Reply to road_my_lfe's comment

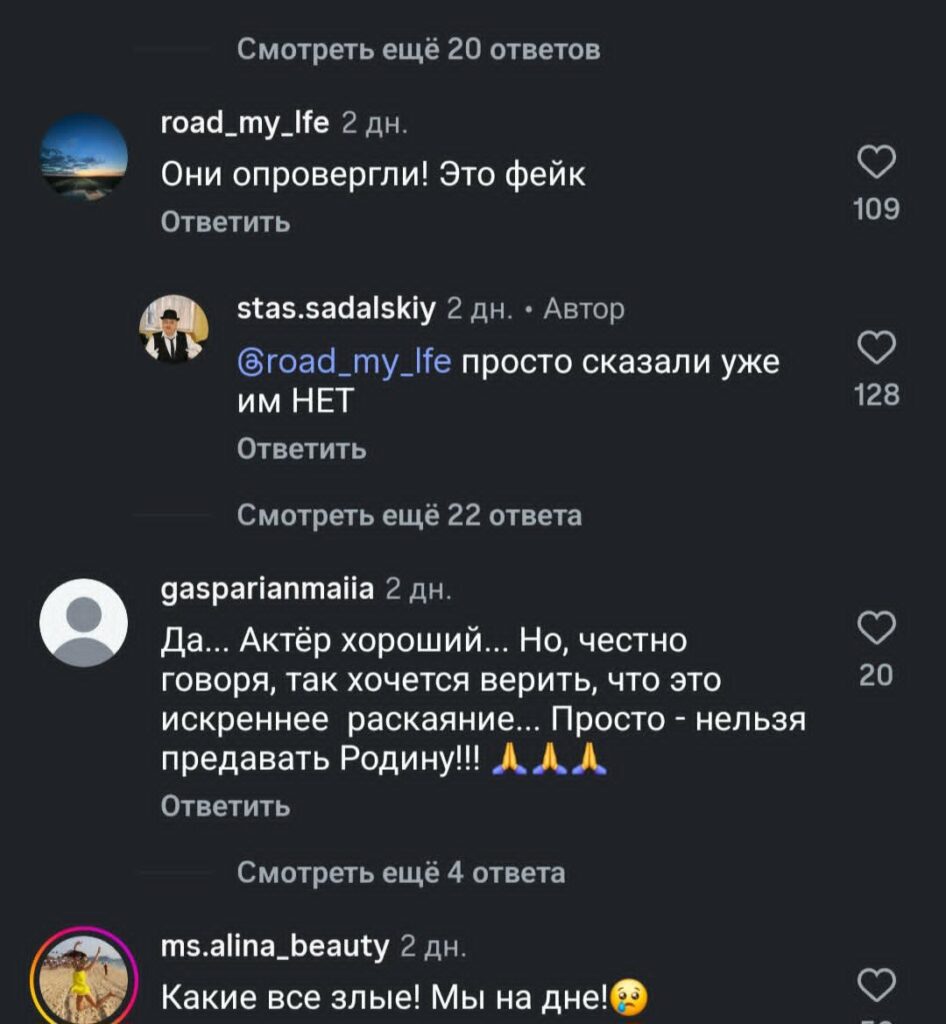point(225,222)
